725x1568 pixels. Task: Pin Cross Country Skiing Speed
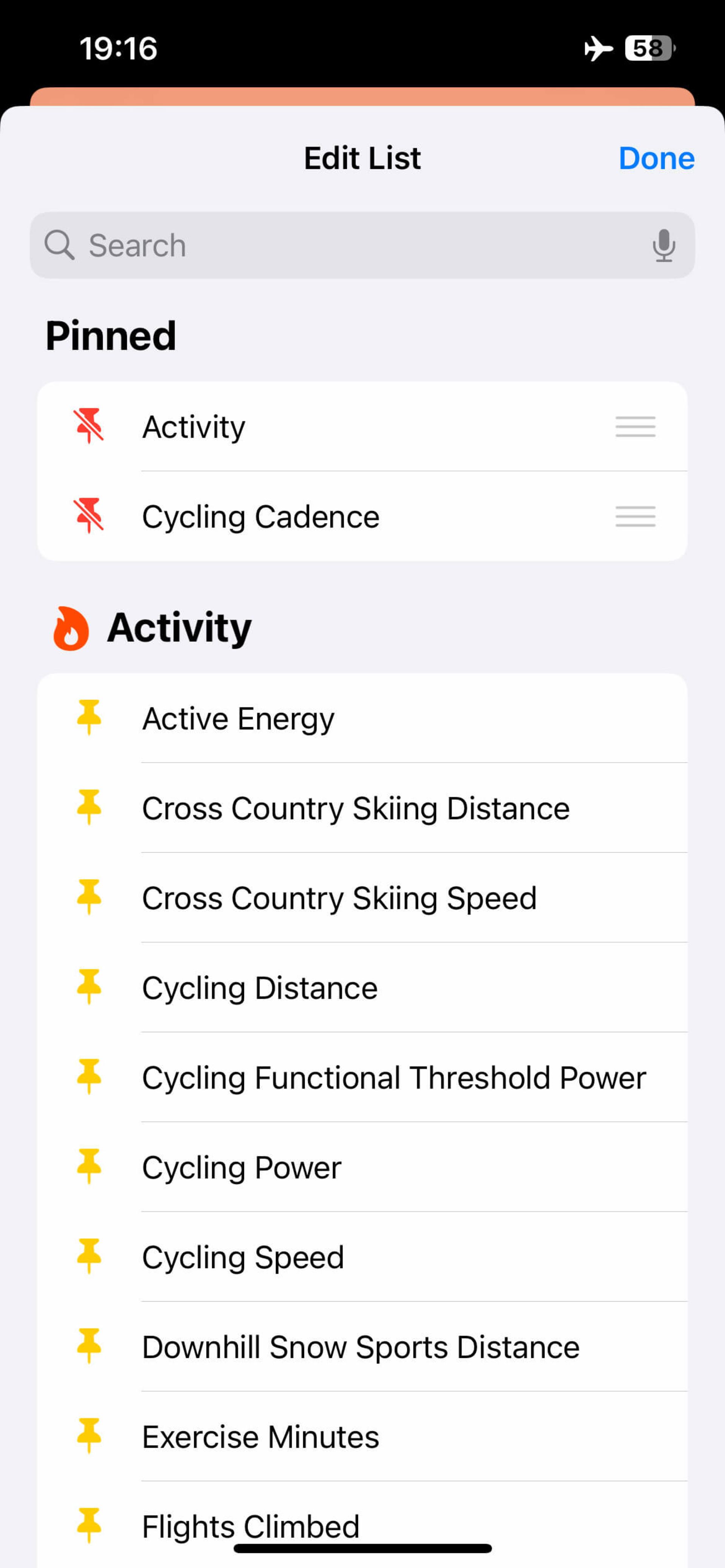point(89,897)
